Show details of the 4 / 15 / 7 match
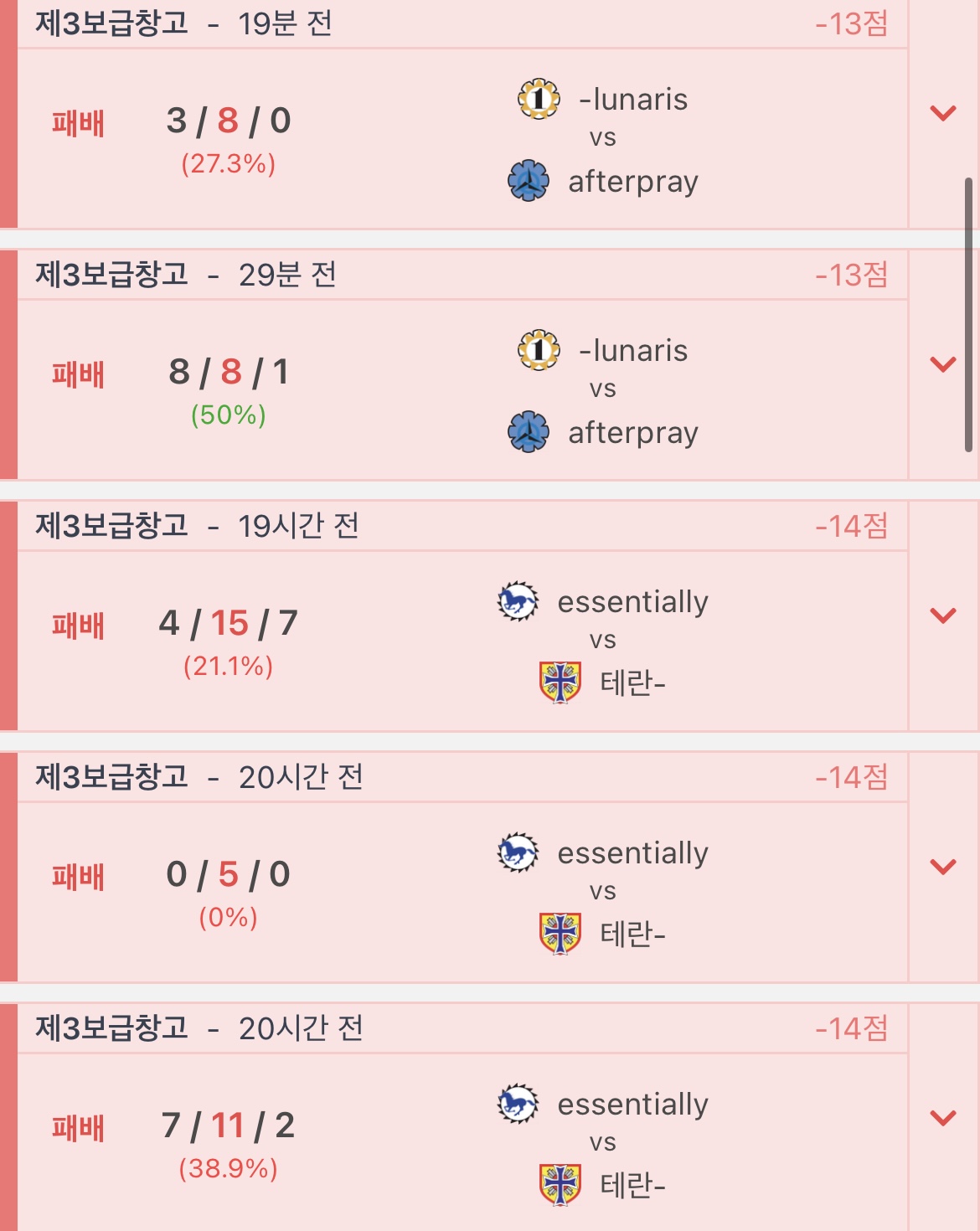The image size is (980, 1231). click(x=943, y=616)
